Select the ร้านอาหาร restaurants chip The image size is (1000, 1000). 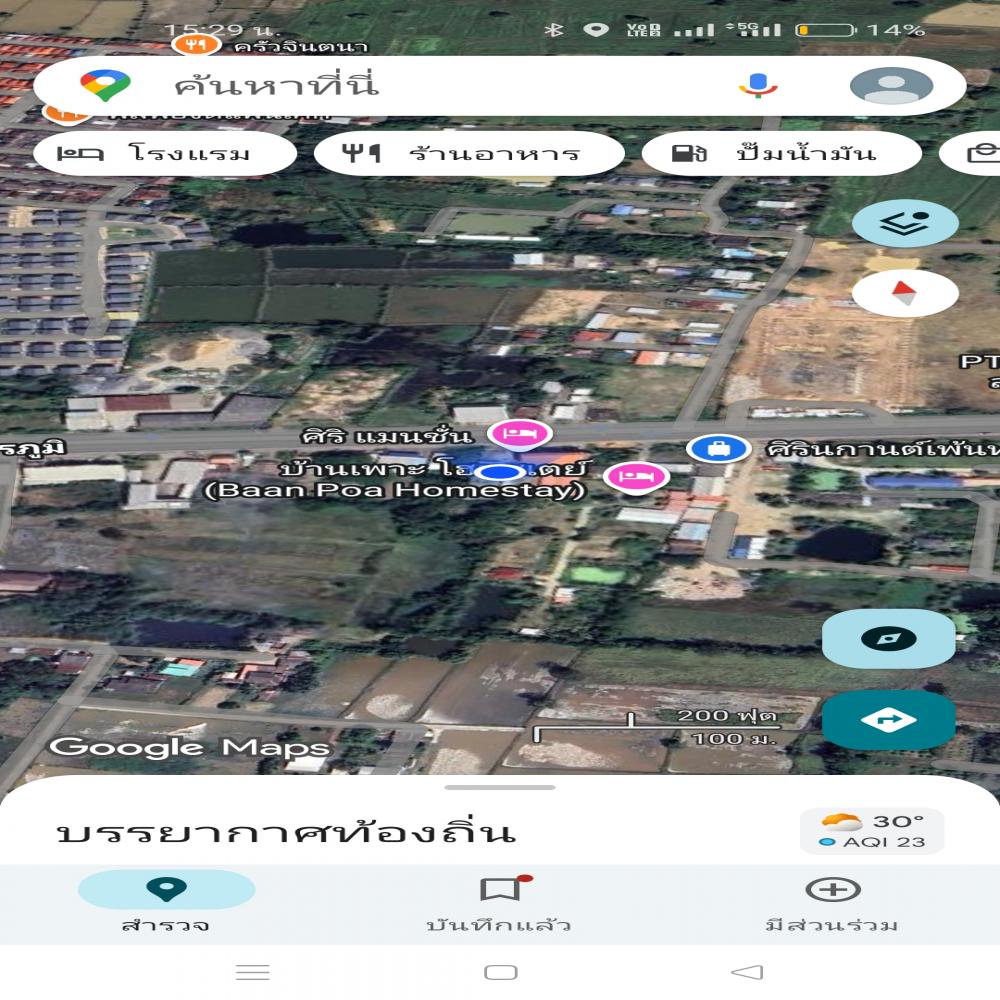point(468,154)
